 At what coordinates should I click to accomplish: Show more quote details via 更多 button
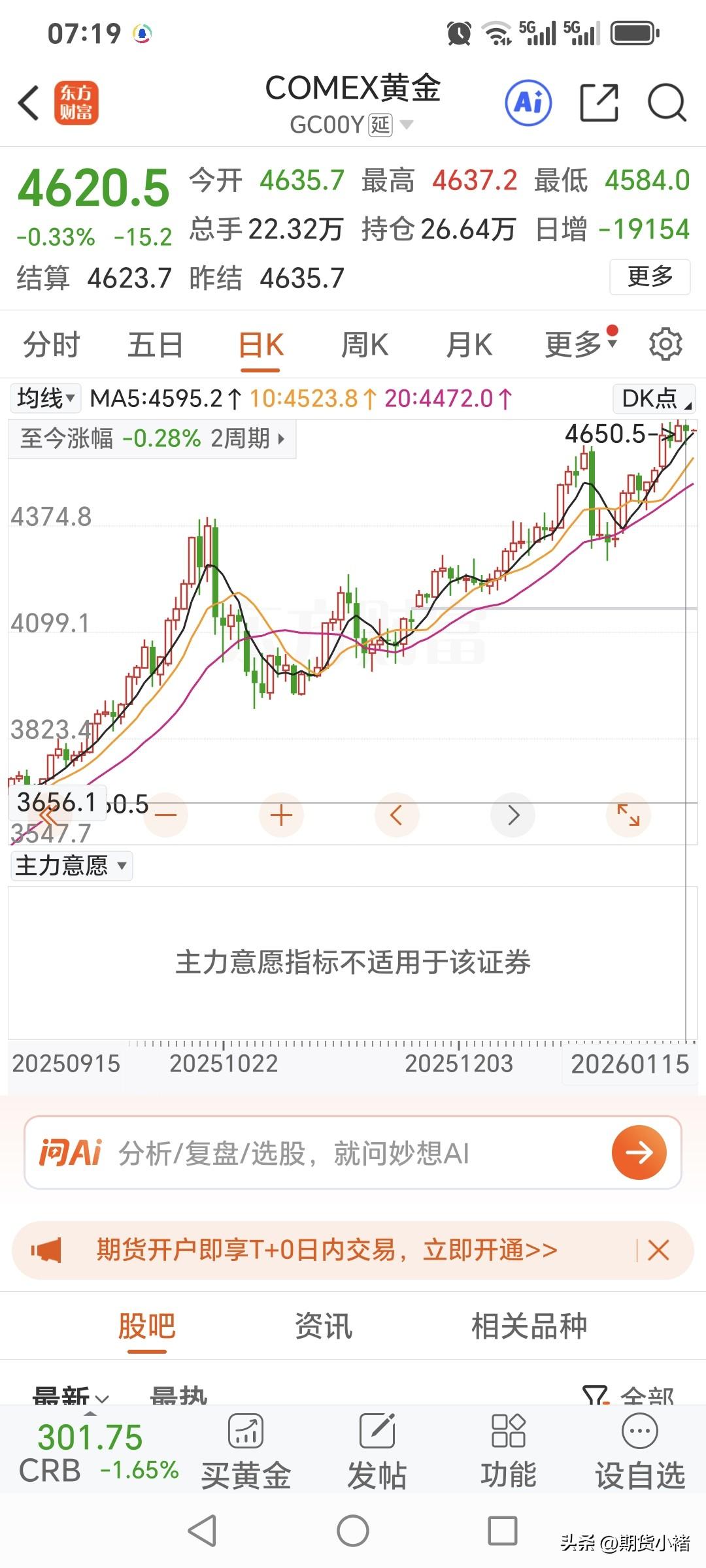click(649, 276)
